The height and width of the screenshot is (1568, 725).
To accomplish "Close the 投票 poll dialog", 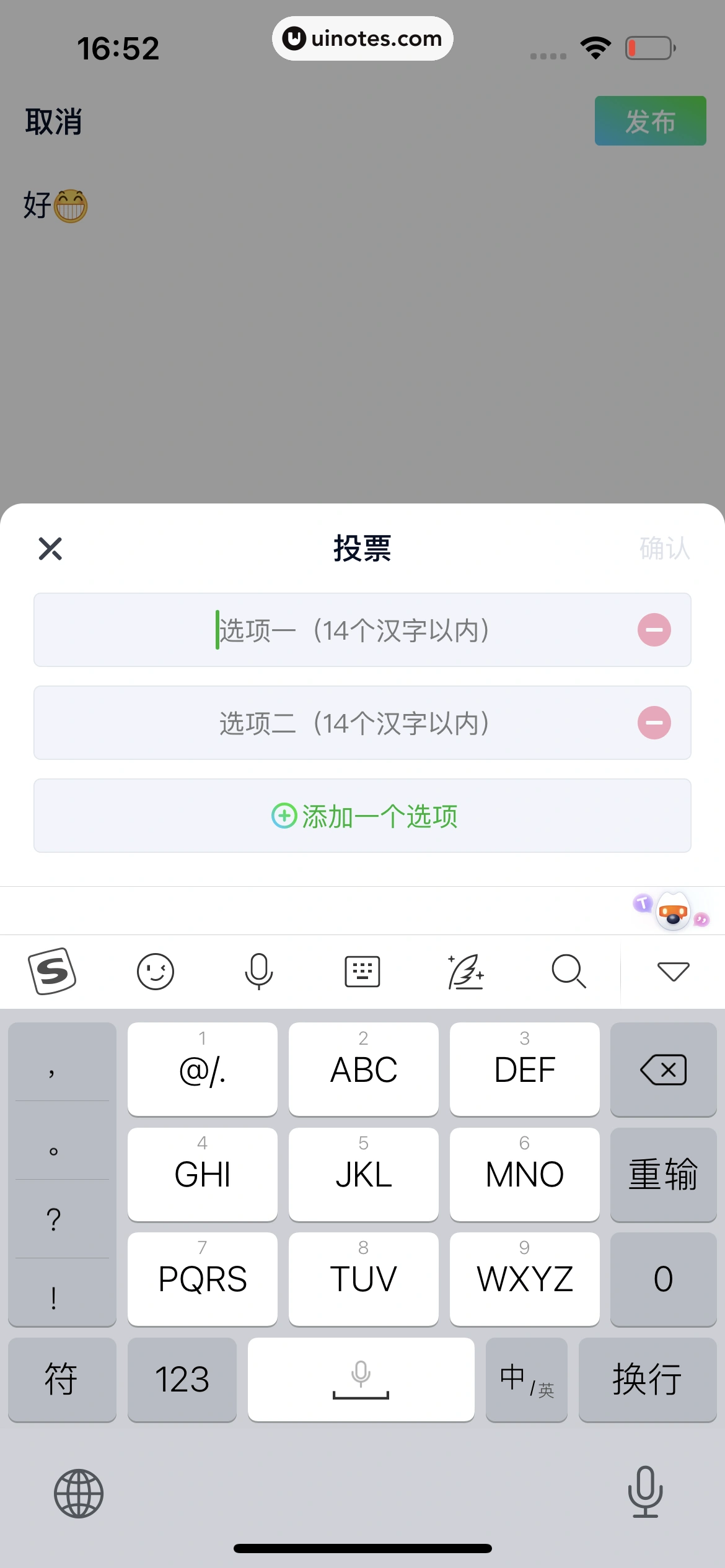I will (50, 549).
